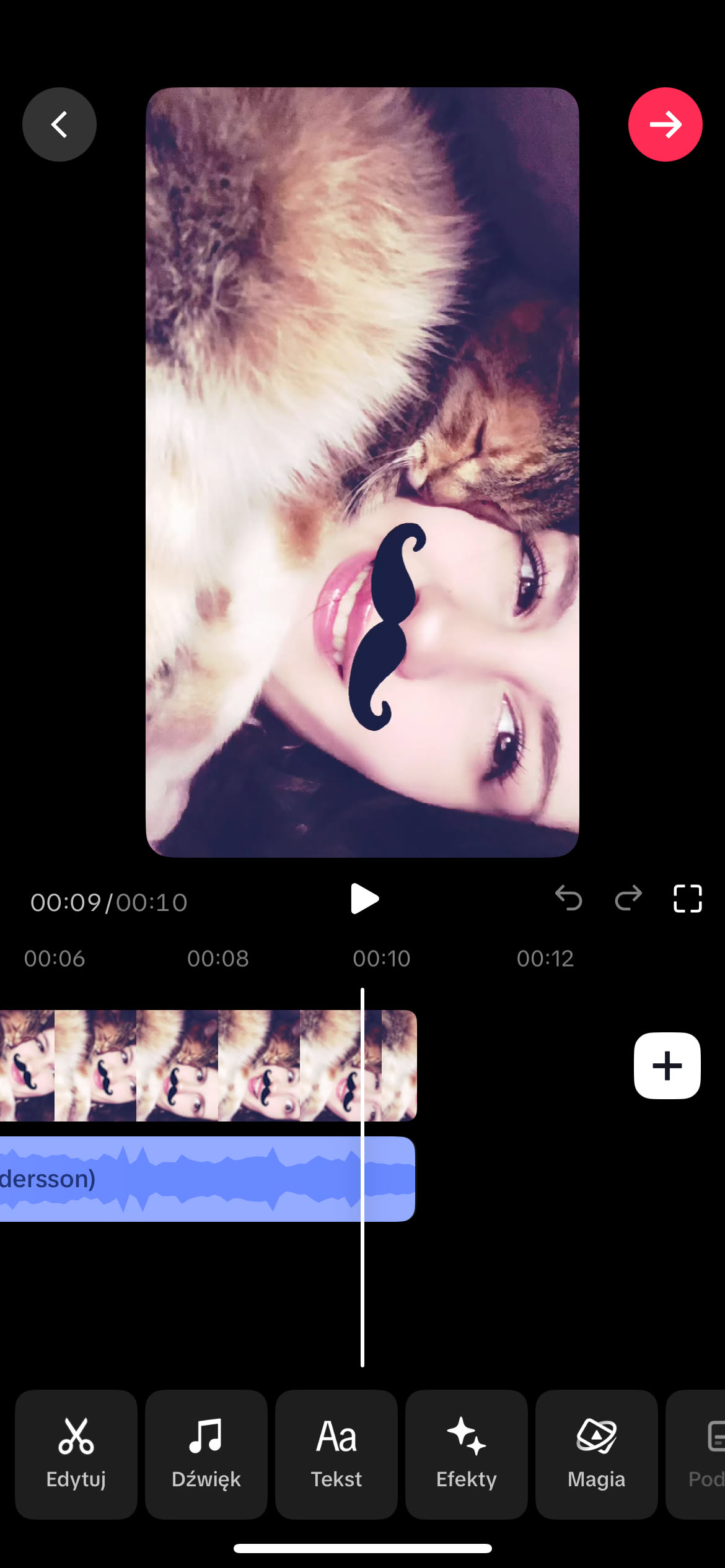Open the Dźwięk sound options

[206, 1454]
